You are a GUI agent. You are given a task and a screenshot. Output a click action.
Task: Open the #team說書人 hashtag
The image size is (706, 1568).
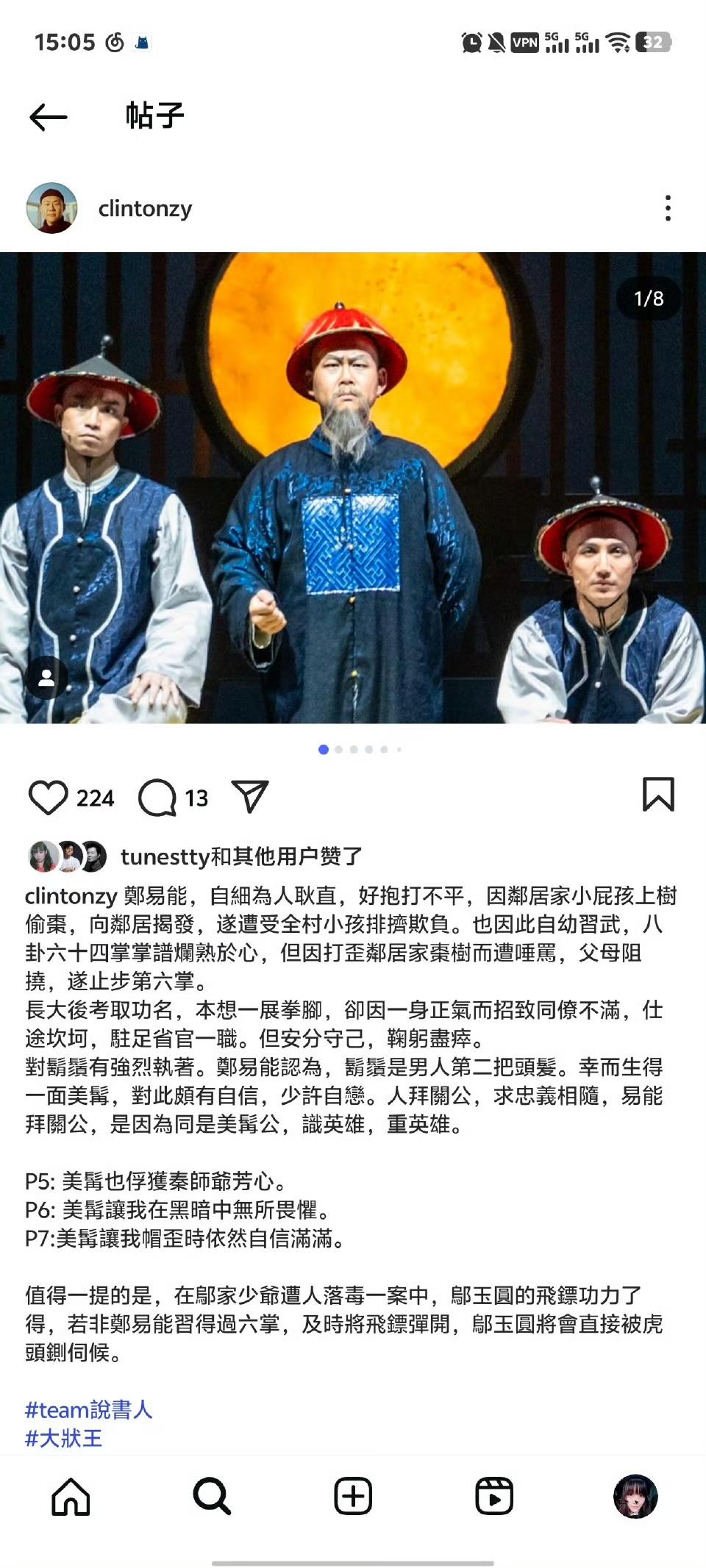point(89,1409)
